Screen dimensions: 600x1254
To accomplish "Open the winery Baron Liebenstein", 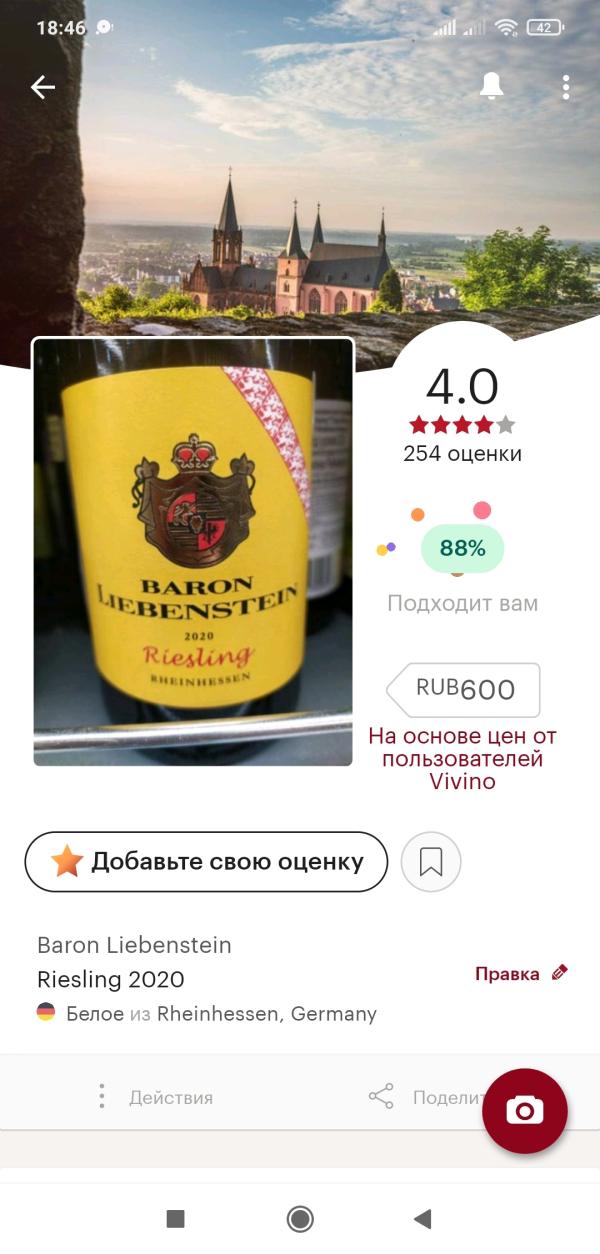I will pyautogui.click(x=134, y=945).
